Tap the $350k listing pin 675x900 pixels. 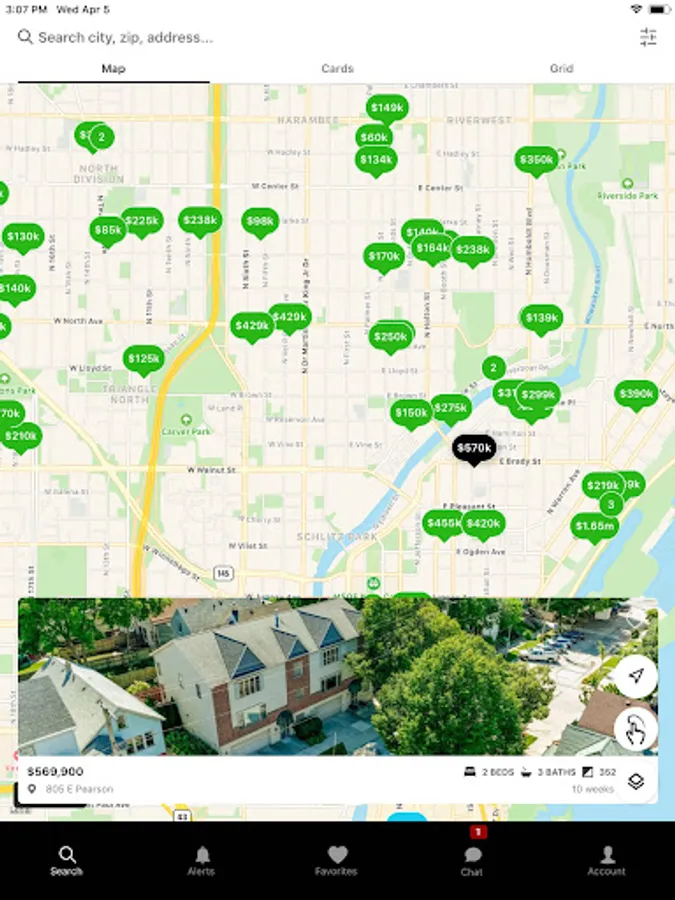(536, 160)
